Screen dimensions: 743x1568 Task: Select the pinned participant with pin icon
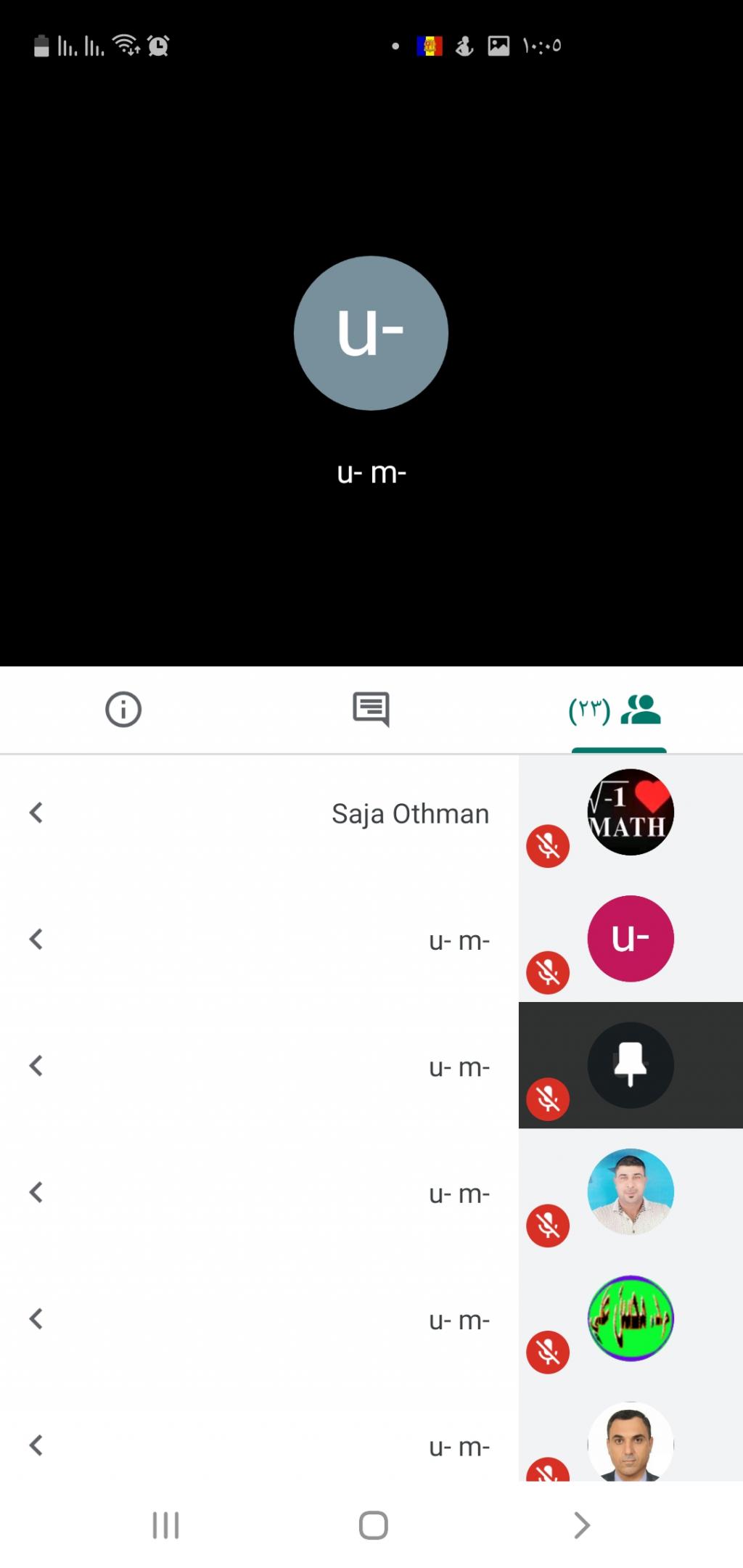pyautogui.click(x=630, y=1065)
